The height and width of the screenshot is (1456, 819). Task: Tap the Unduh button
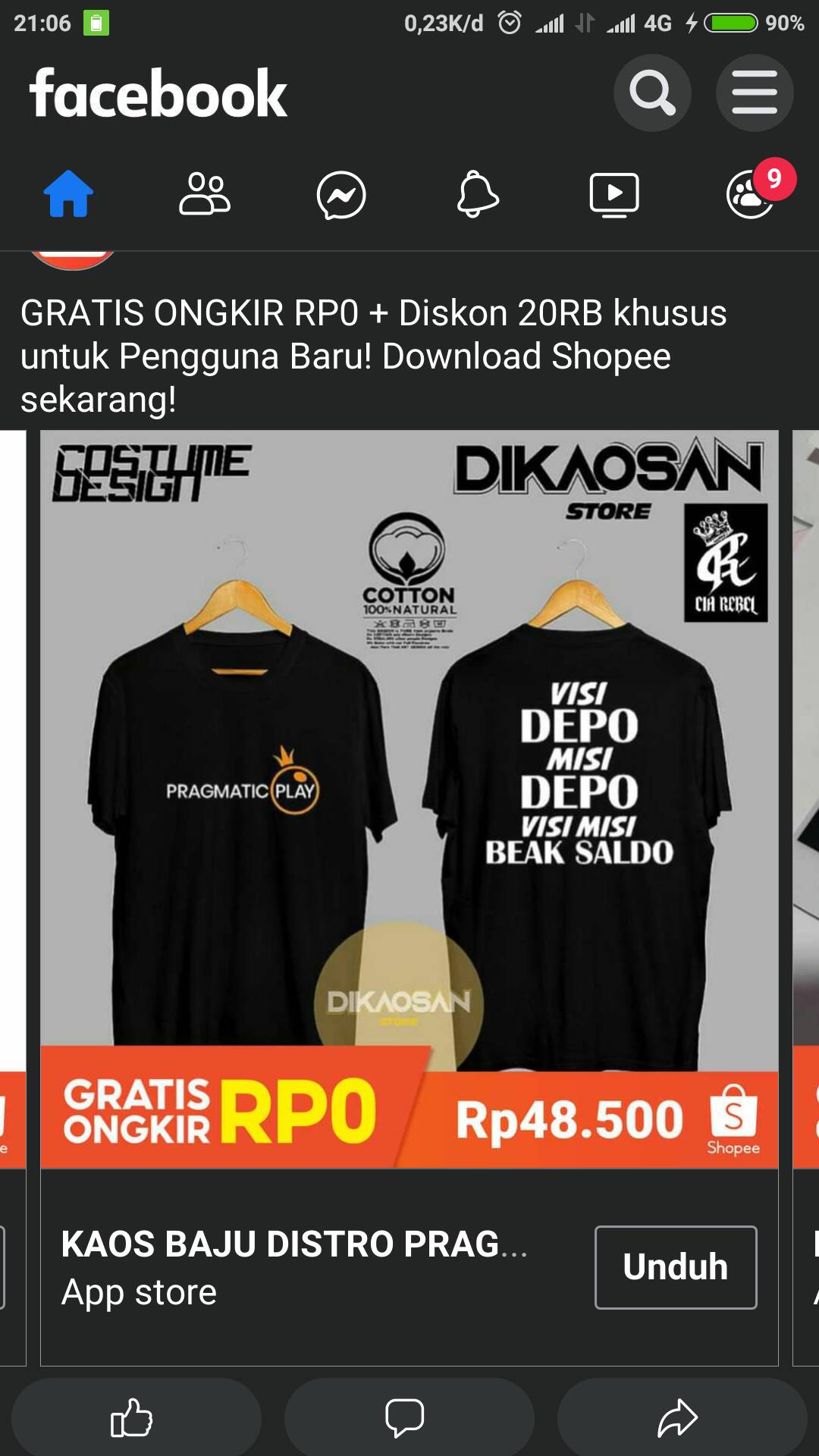676,1267
